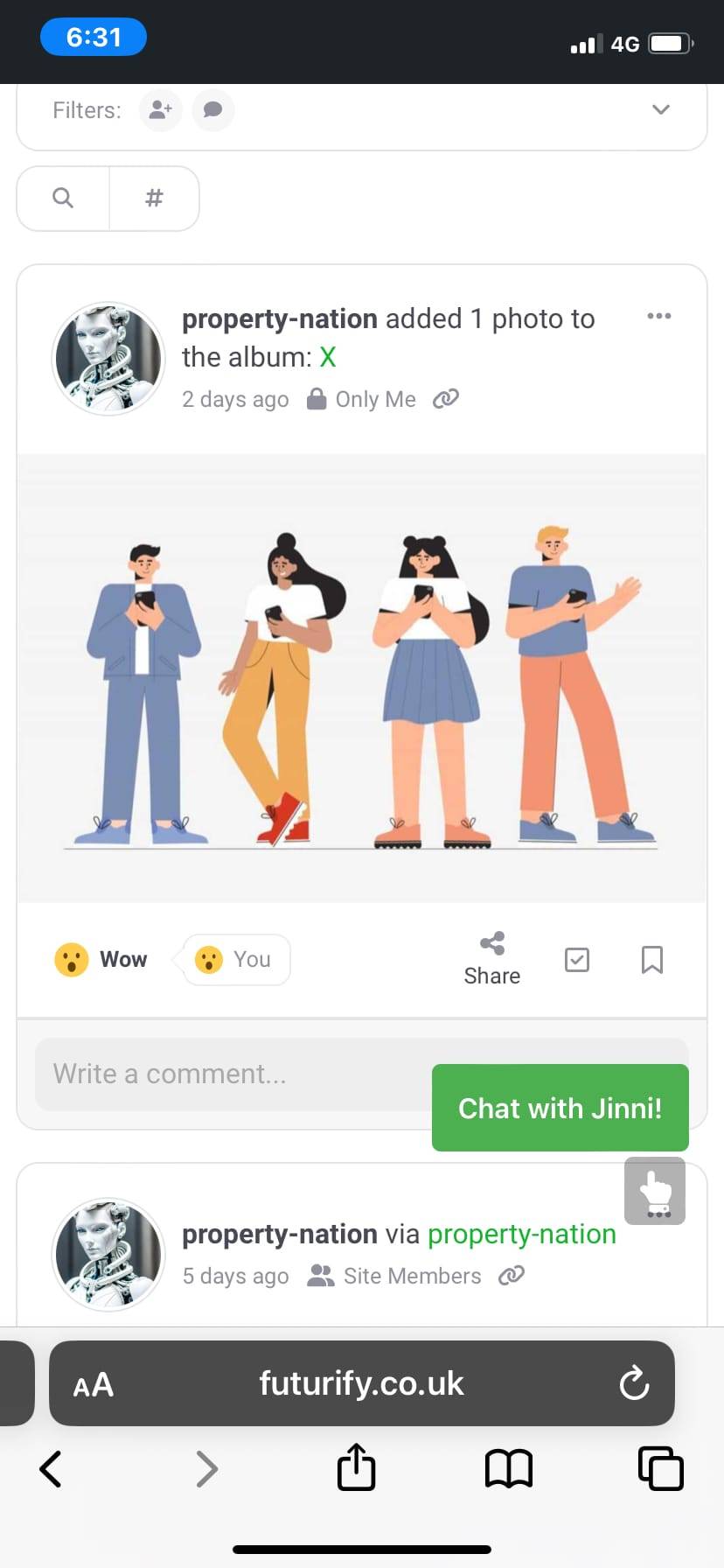This screenshot has width=724, height=1568.
Task: Open the hashtag search button
Action: [154, 198]
